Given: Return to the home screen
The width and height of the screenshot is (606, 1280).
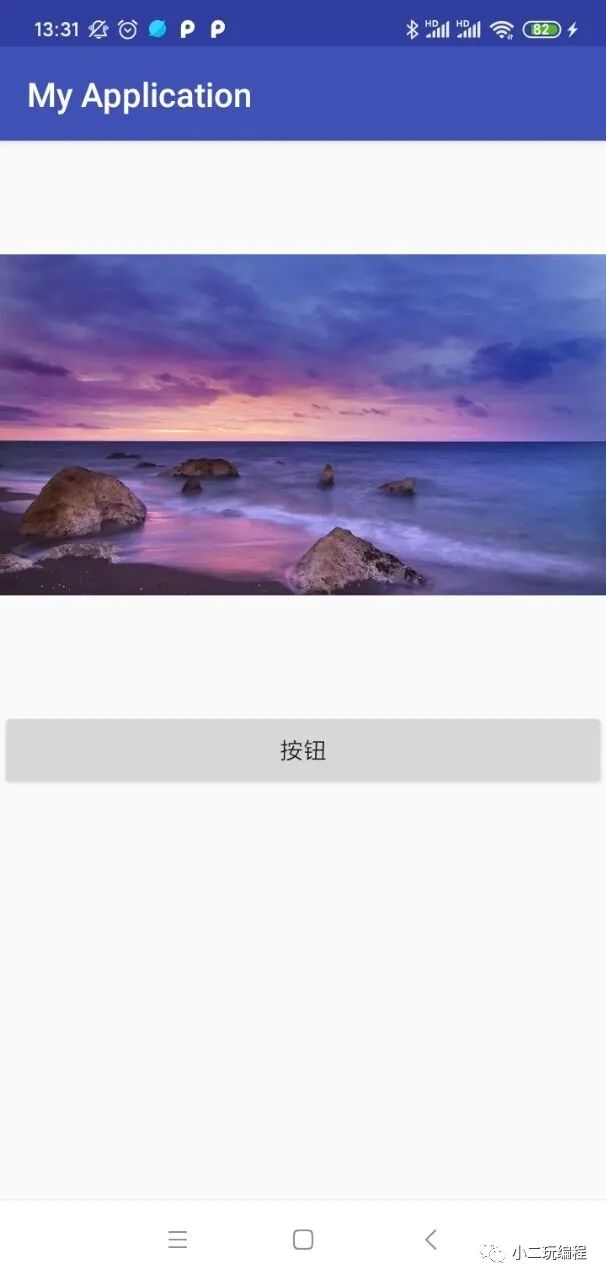Looking at the screenshot, I should pyautogui.click(x=303, y=1240).
